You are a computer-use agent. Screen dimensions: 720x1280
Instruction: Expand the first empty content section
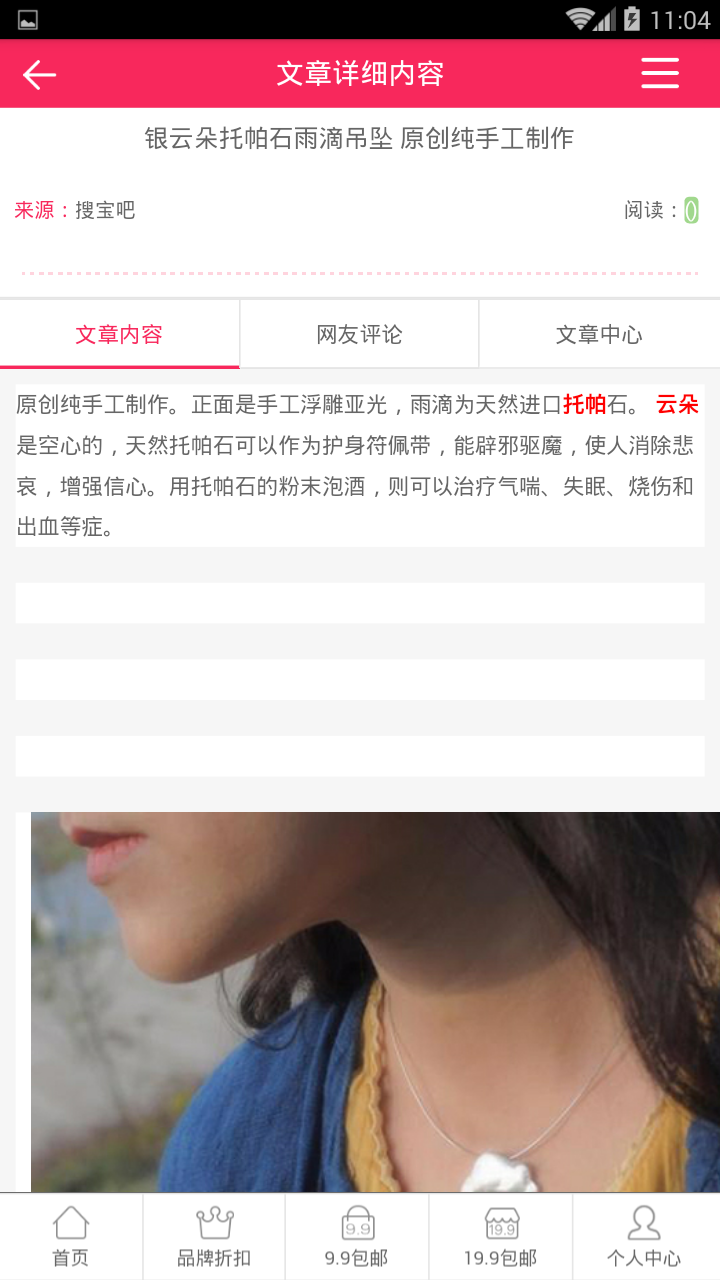[x=359, y=602]
